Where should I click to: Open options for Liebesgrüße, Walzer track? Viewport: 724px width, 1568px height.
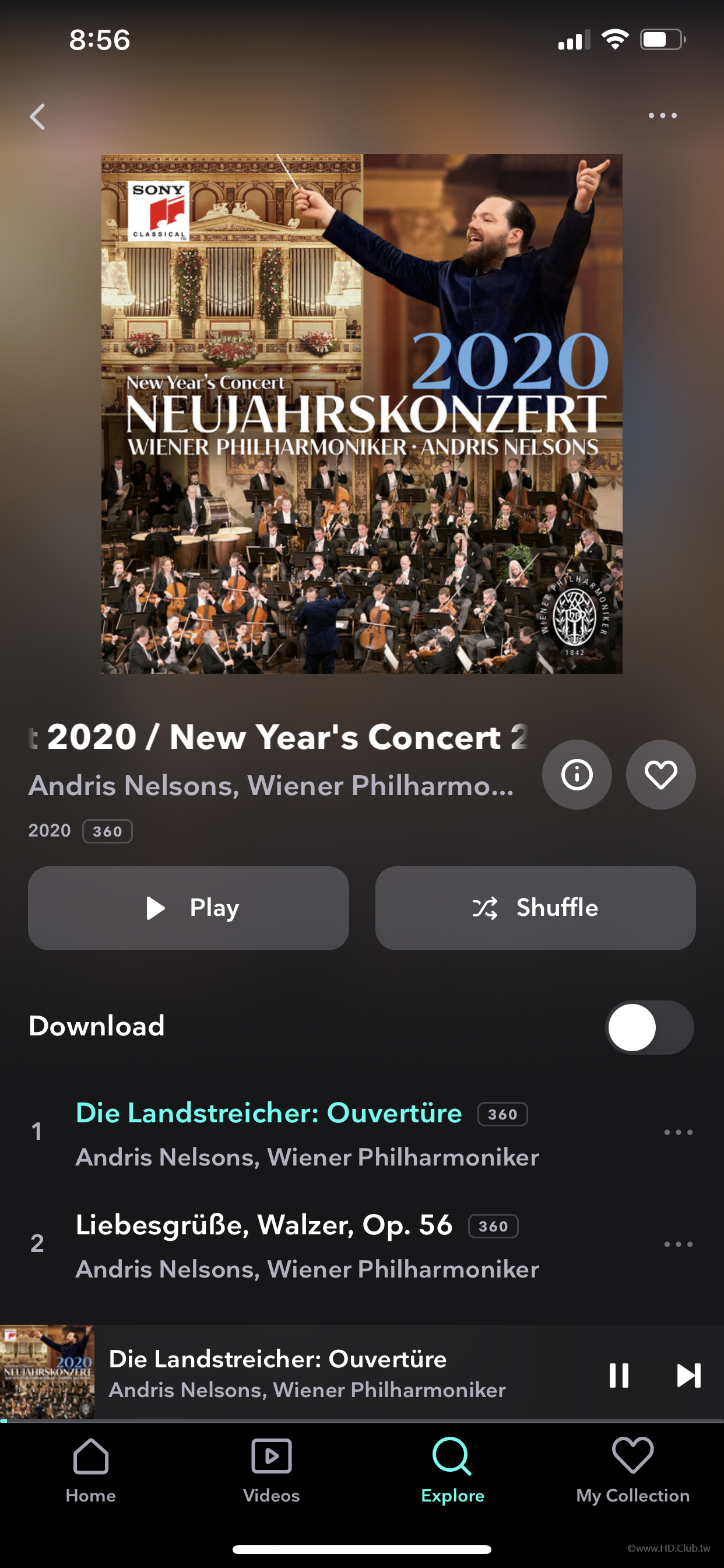[678, 1244]
